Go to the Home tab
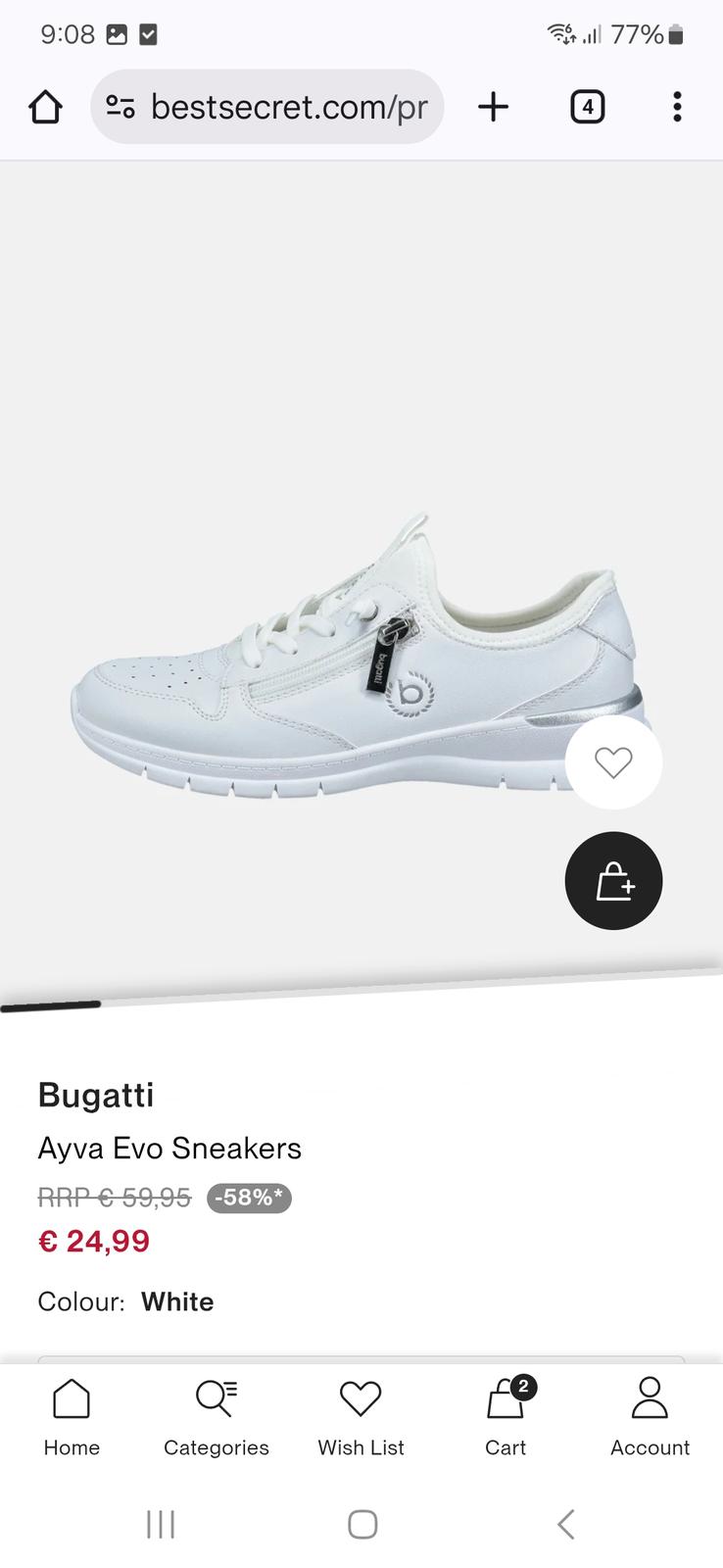Screen dimensions: 723x1568 (x=72, y=1417)
